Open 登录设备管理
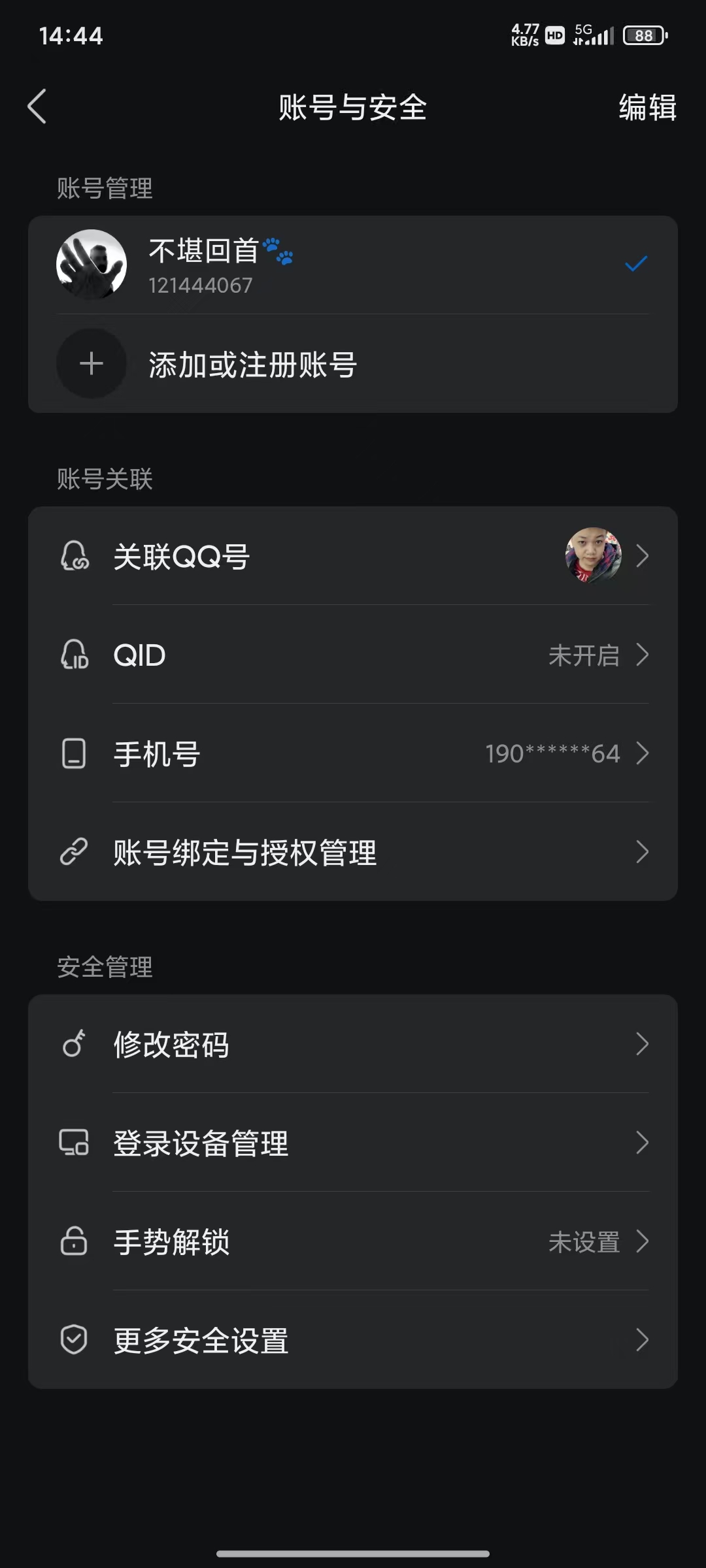The width and height of the screenshot is (706, 1568). point(353,1143)
